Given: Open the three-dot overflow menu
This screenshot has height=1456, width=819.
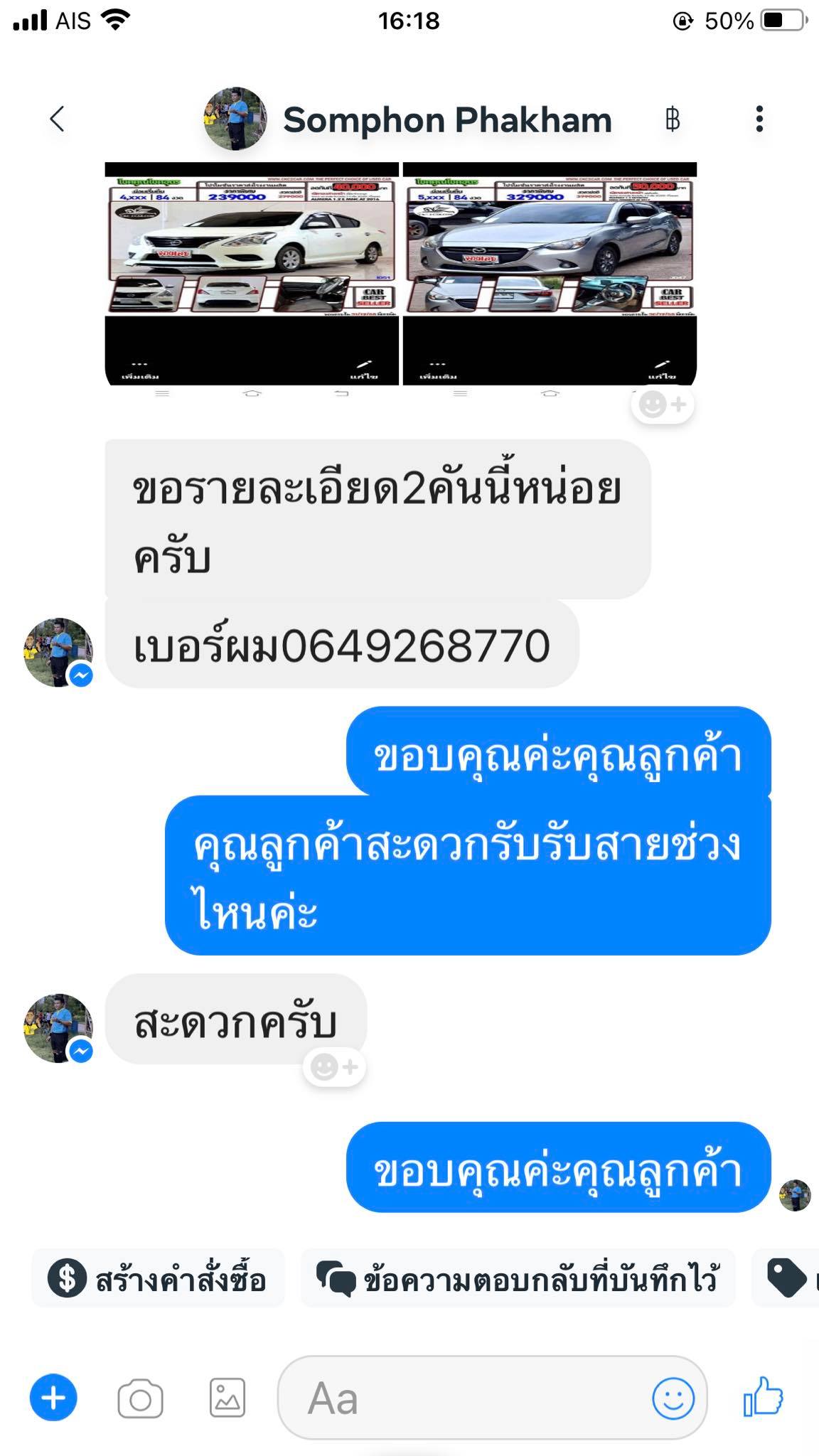Looking at the screenshot, I should point(759,119).
